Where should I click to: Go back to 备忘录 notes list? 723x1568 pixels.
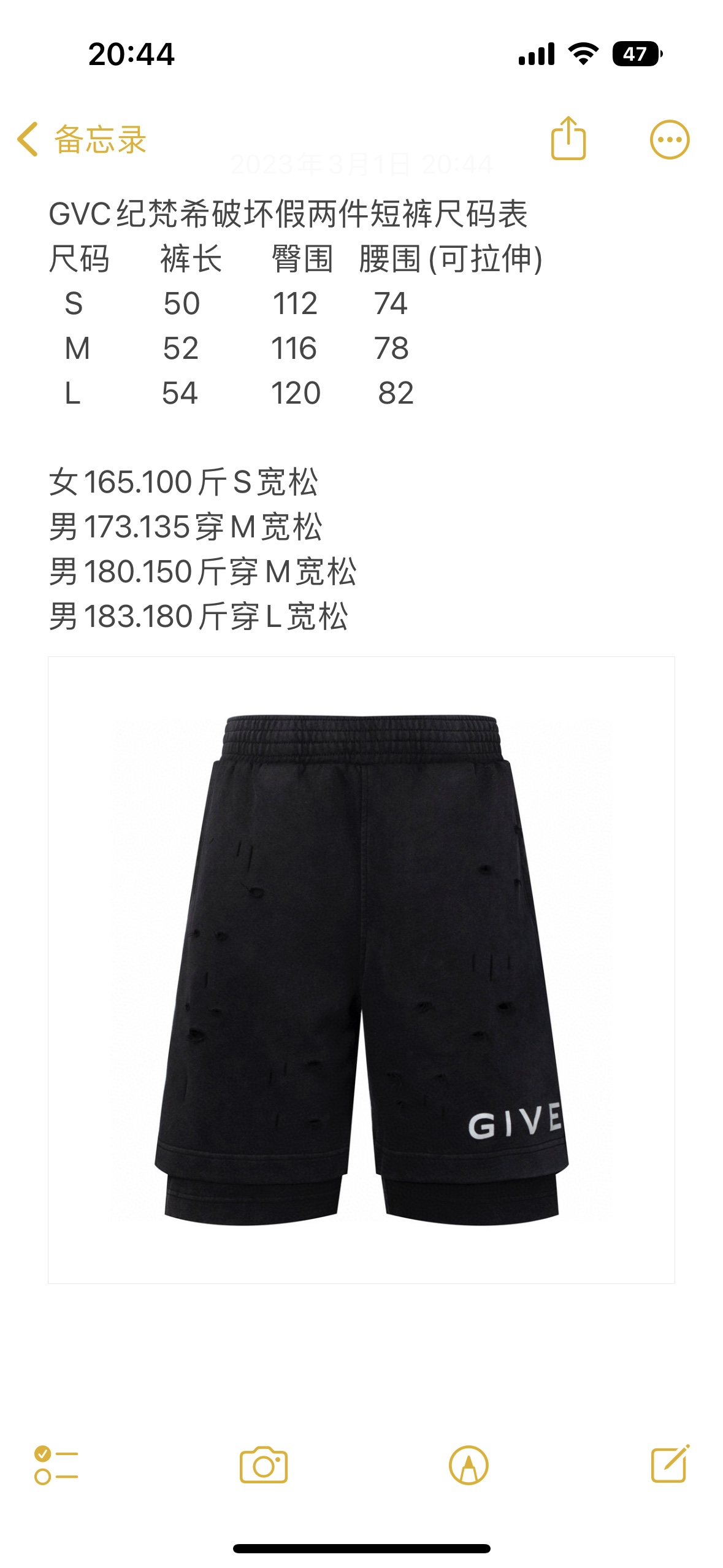pos(82,139)
